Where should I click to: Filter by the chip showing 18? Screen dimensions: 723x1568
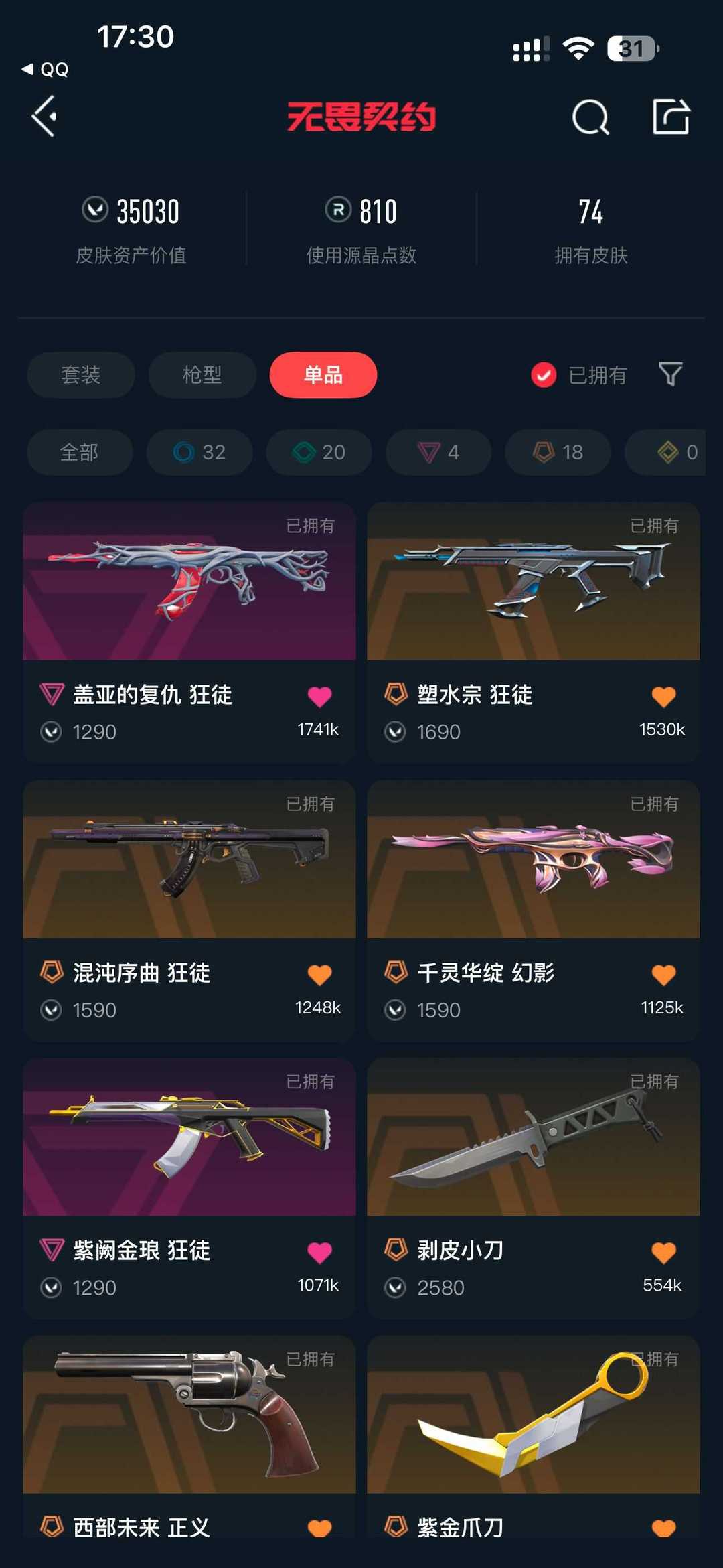pyautogui.click(x=558, y=452)
